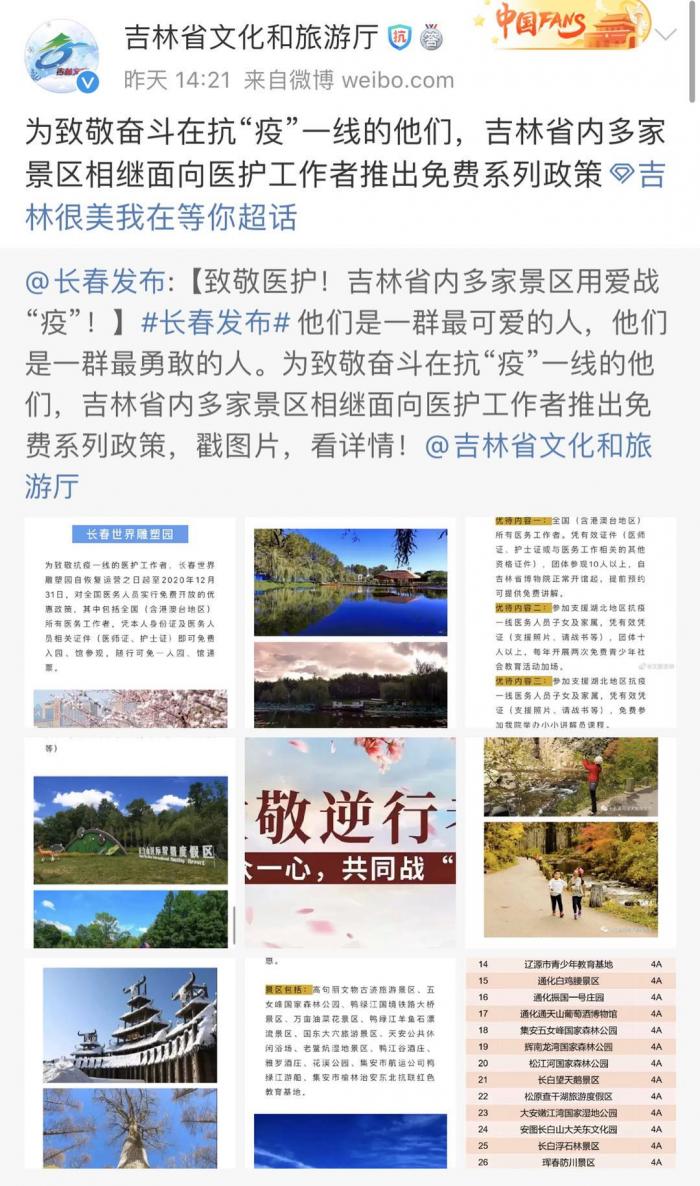Viewport: 700px width, 1186px height.
Task: View the 致敬逆行 banner image
Action: tap(350, 843)
